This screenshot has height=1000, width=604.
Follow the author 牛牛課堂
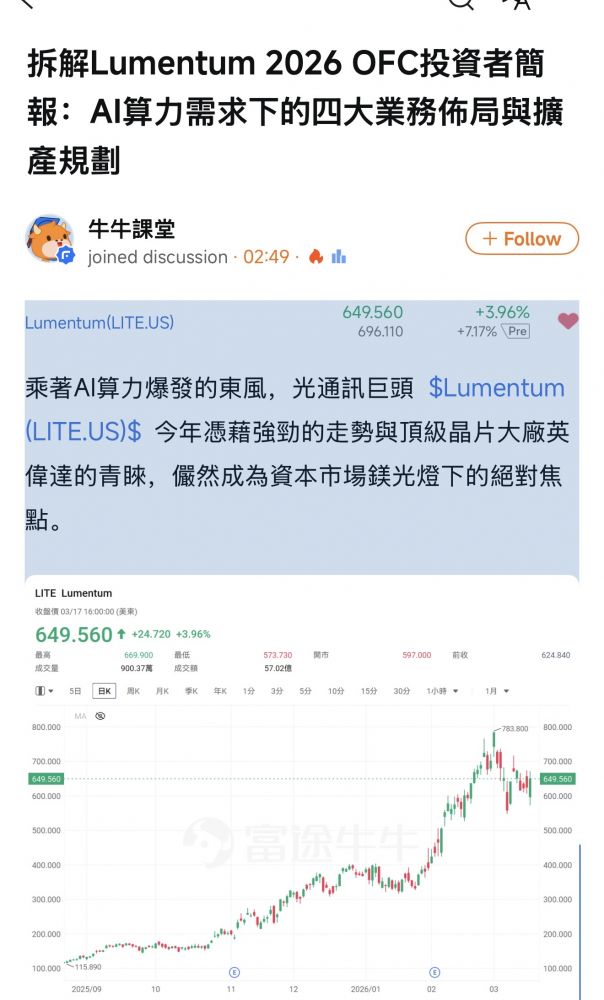pyautogui.click(x=521, y=239)
